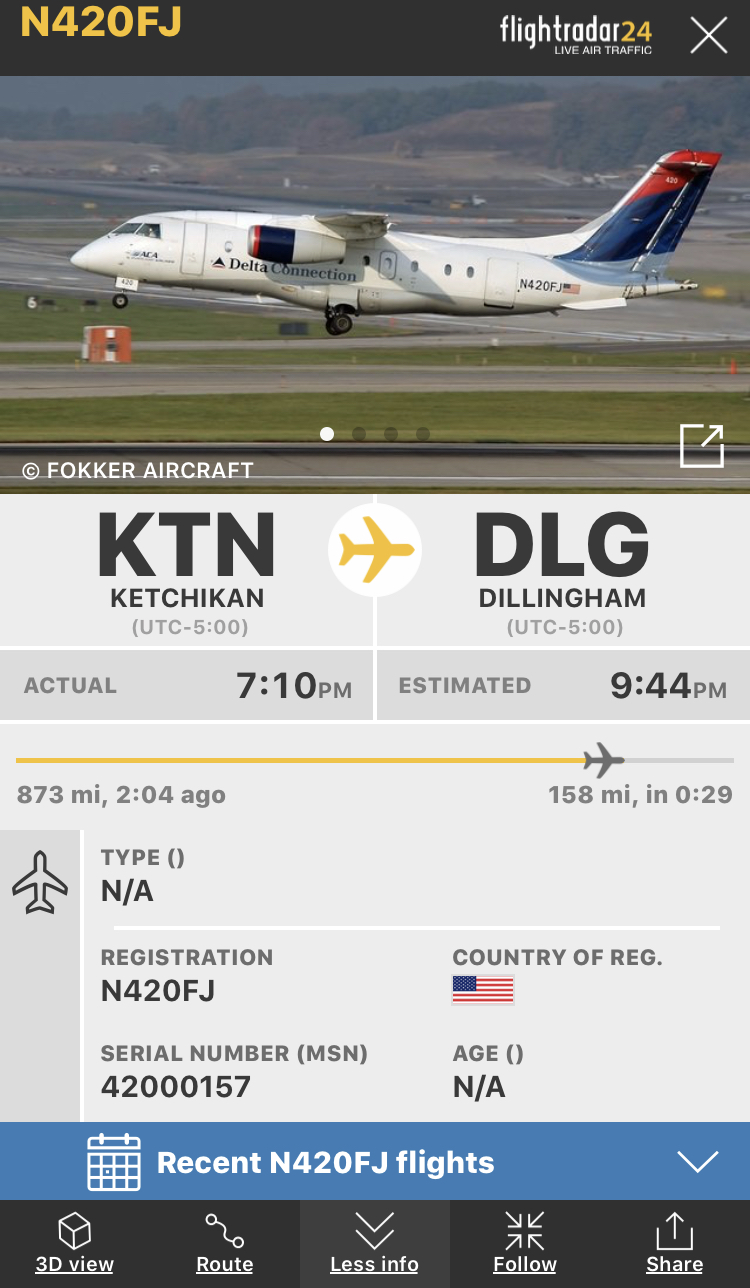The height and width of the screenshot is (1288, 750).
Task: Show the flight Route
Action: [225, 1243]
